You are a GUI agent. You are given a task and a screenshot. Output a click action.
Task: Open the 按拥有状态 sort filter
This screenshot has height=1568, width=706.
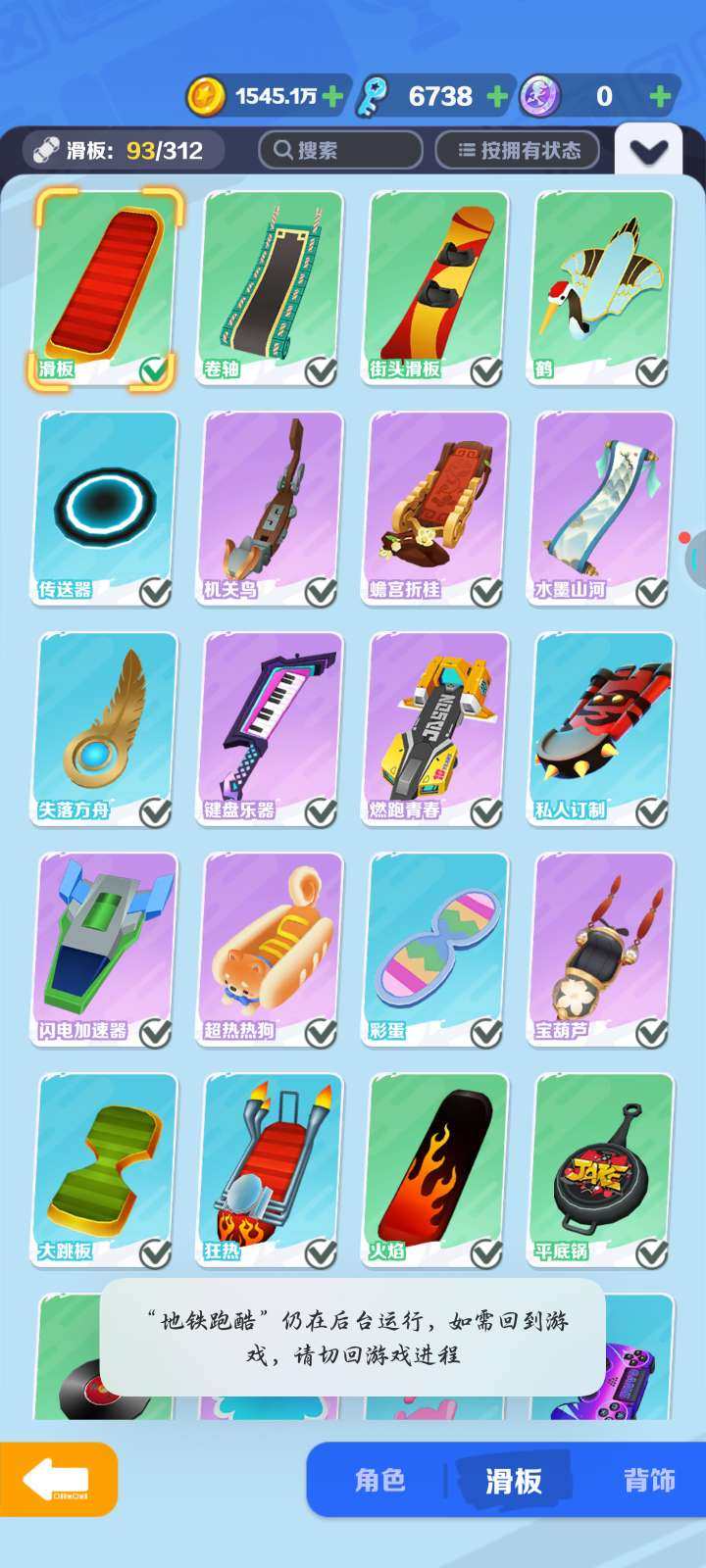pos(518,150)
